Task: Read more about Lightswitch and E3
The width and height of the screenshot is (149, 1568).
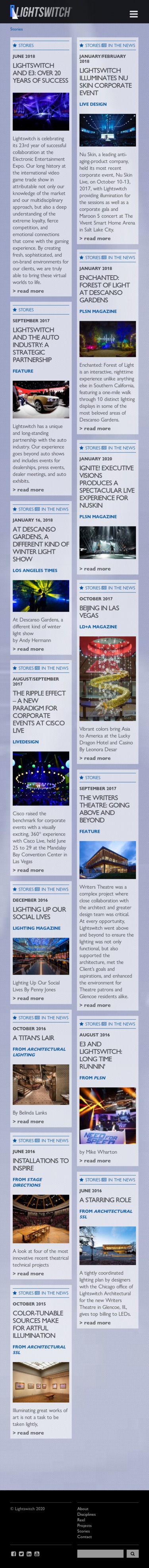Action: [28, 291]
